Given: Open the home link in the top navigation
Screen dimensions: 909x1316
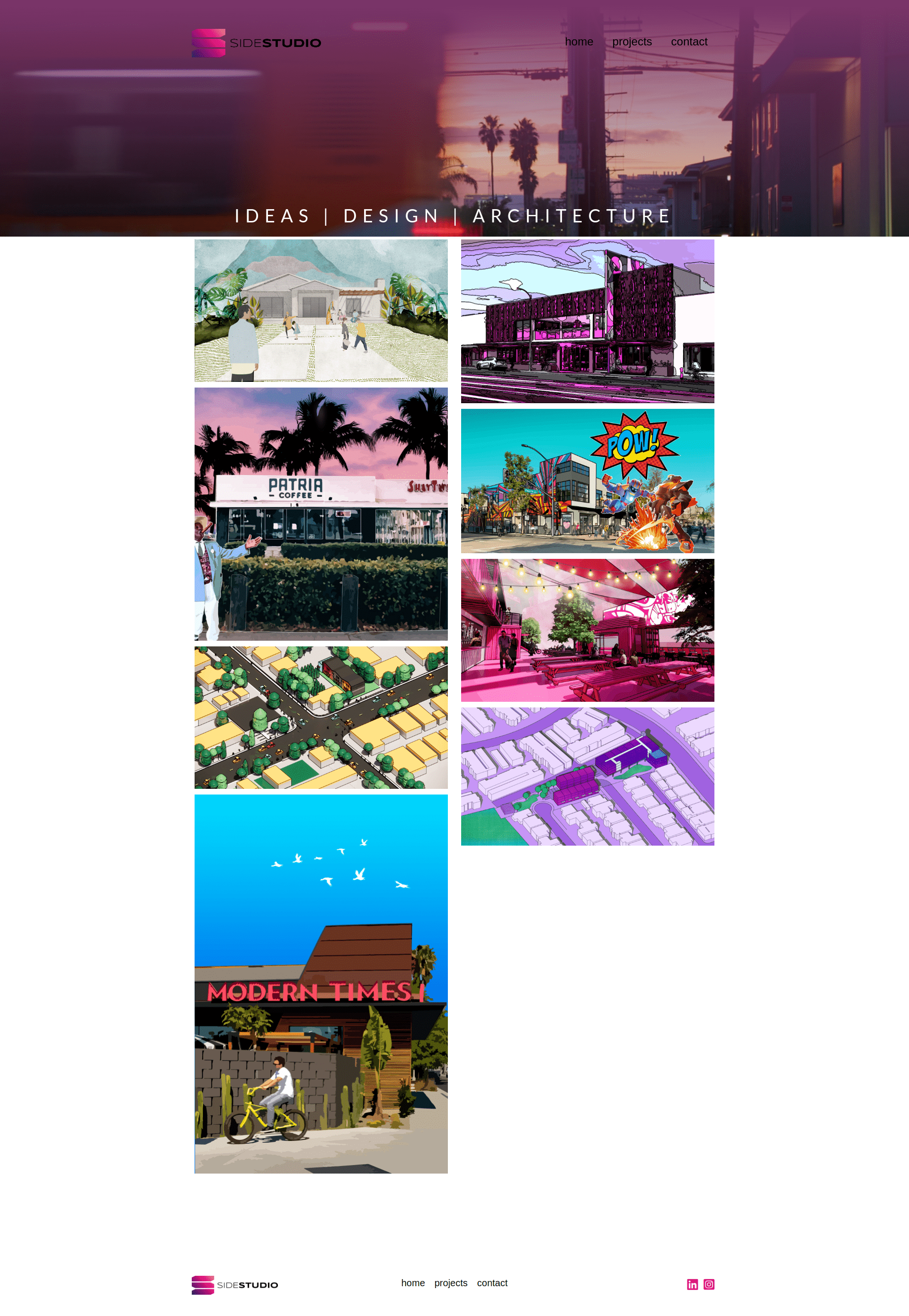Looking at the screenshot, I should pos(579,42).
